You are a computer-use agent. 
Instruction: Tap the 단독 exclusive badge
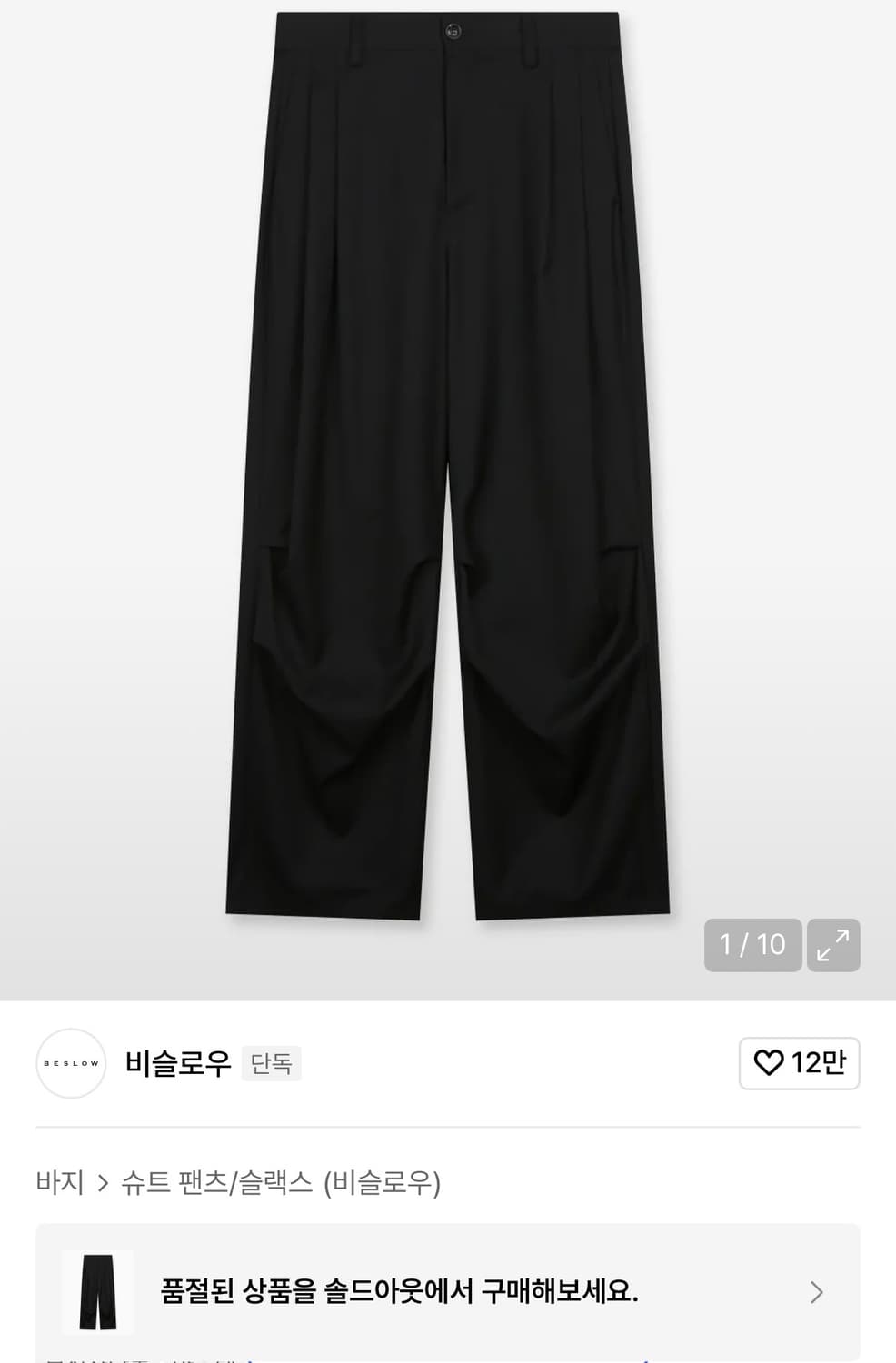[x=272, y=1063]
